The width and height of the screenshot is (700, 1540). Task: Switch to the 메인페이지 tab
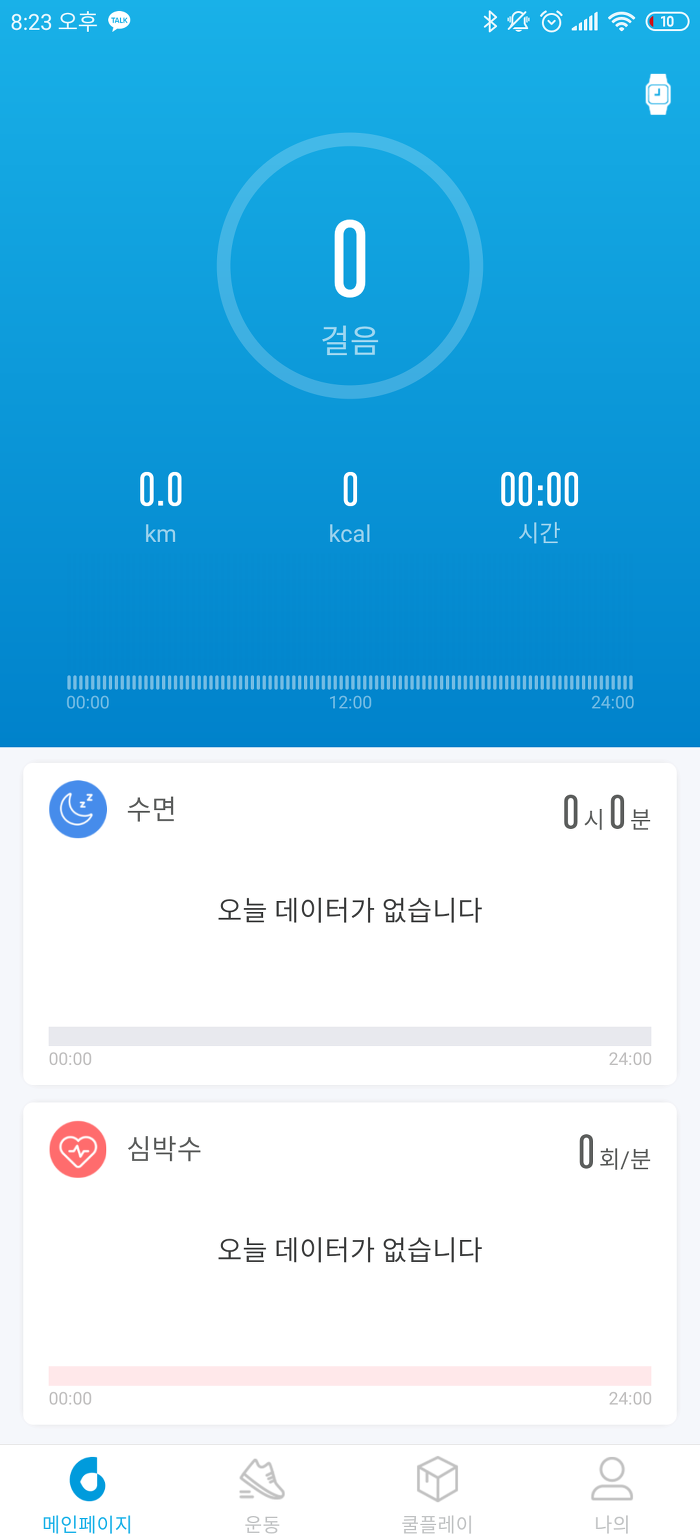pos(87,1494)
